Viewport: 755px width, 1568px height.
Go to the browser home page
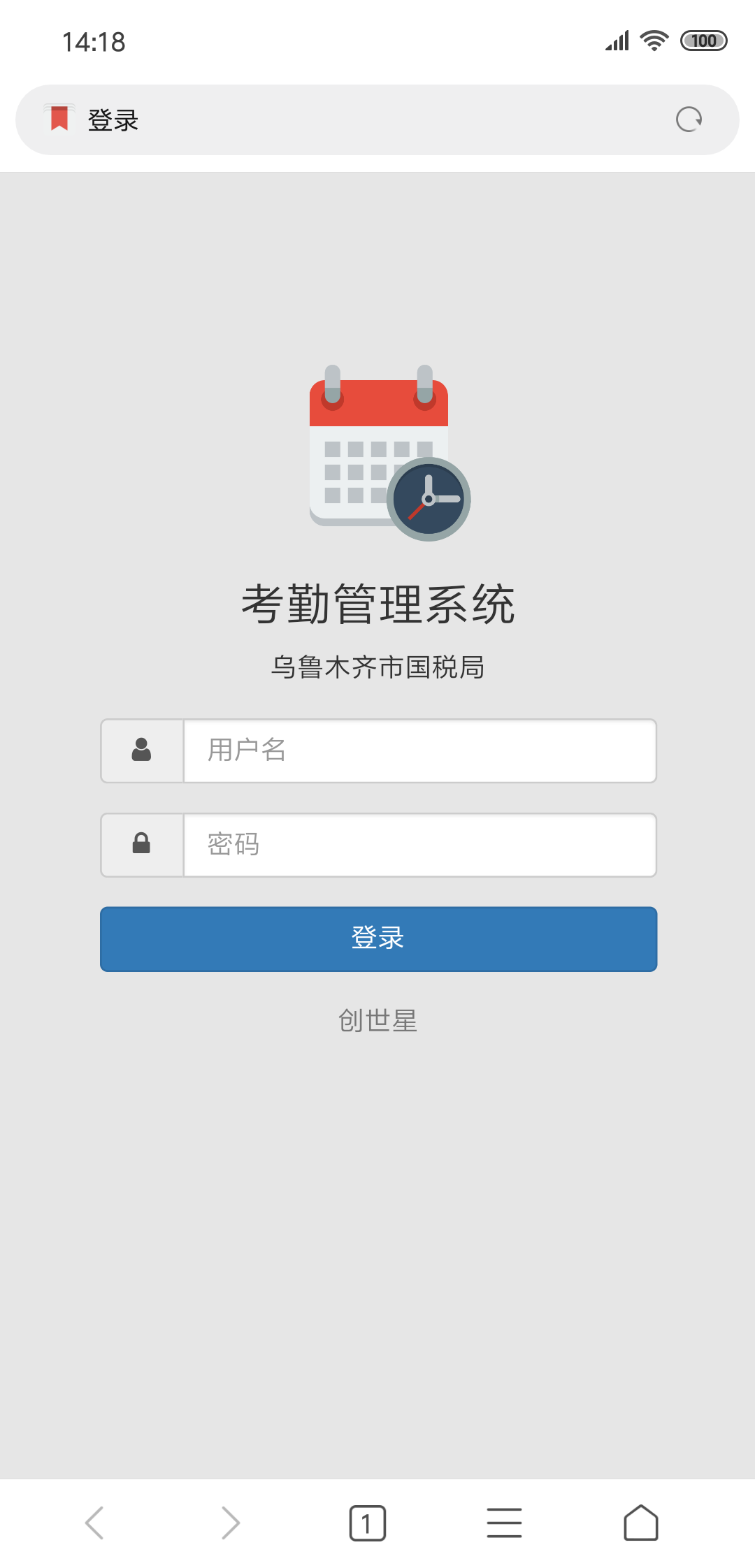tap(640, 1523)
